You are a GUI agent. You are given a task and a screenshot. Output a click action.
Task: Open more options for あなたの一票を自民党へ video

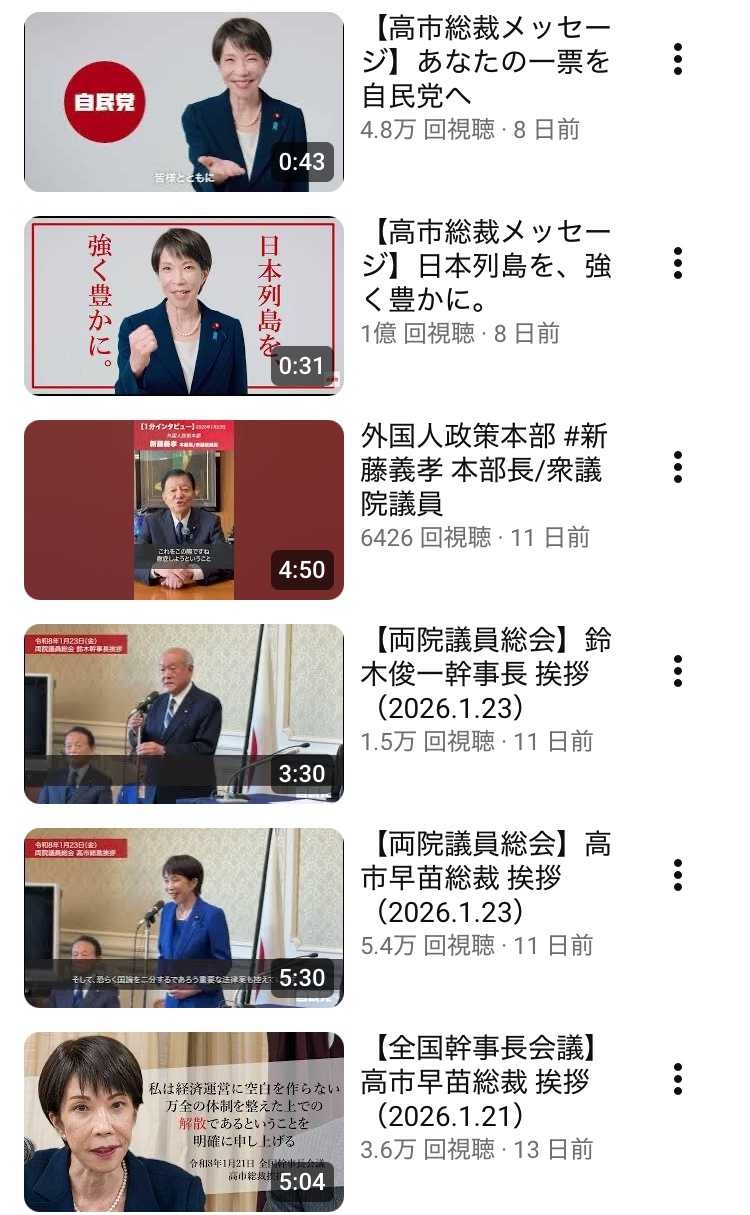[678, 59]
